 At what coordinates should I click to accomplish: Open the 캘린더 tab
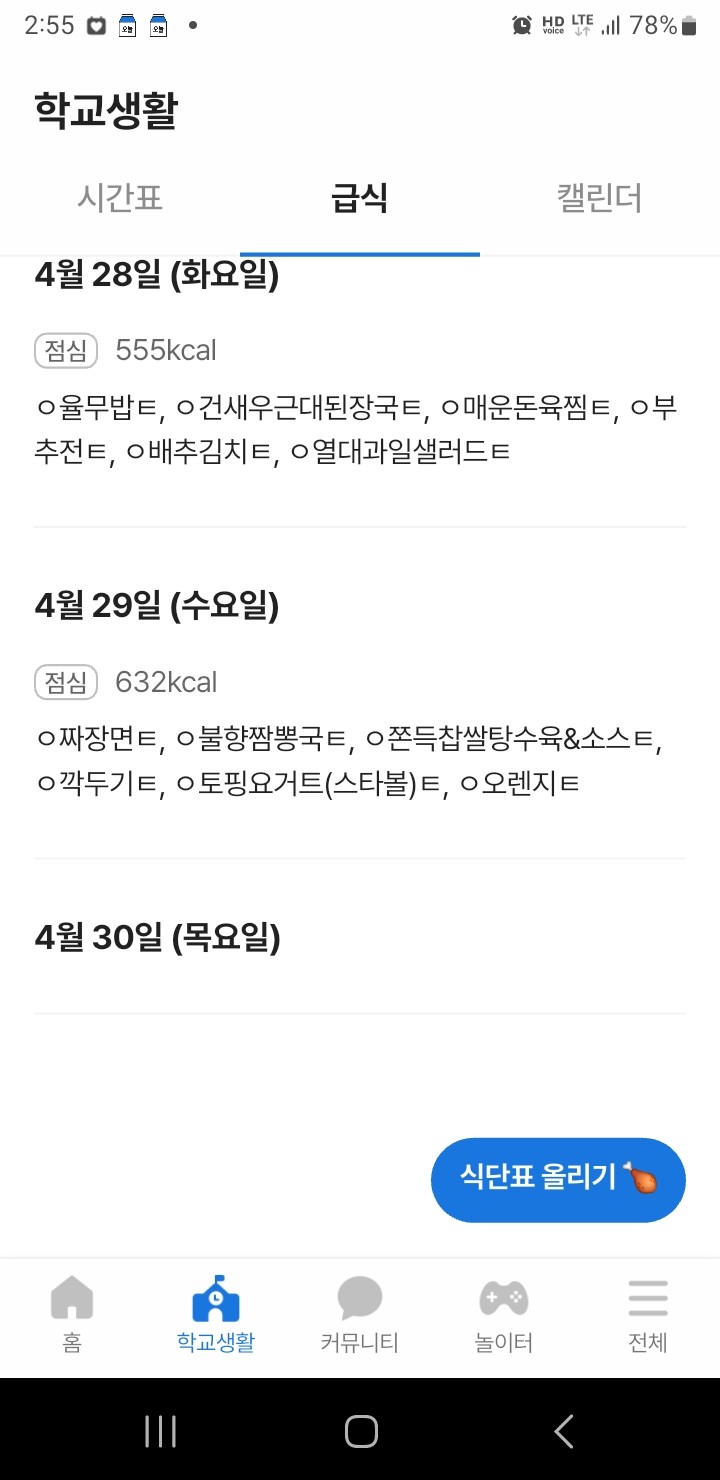[599, 199]
